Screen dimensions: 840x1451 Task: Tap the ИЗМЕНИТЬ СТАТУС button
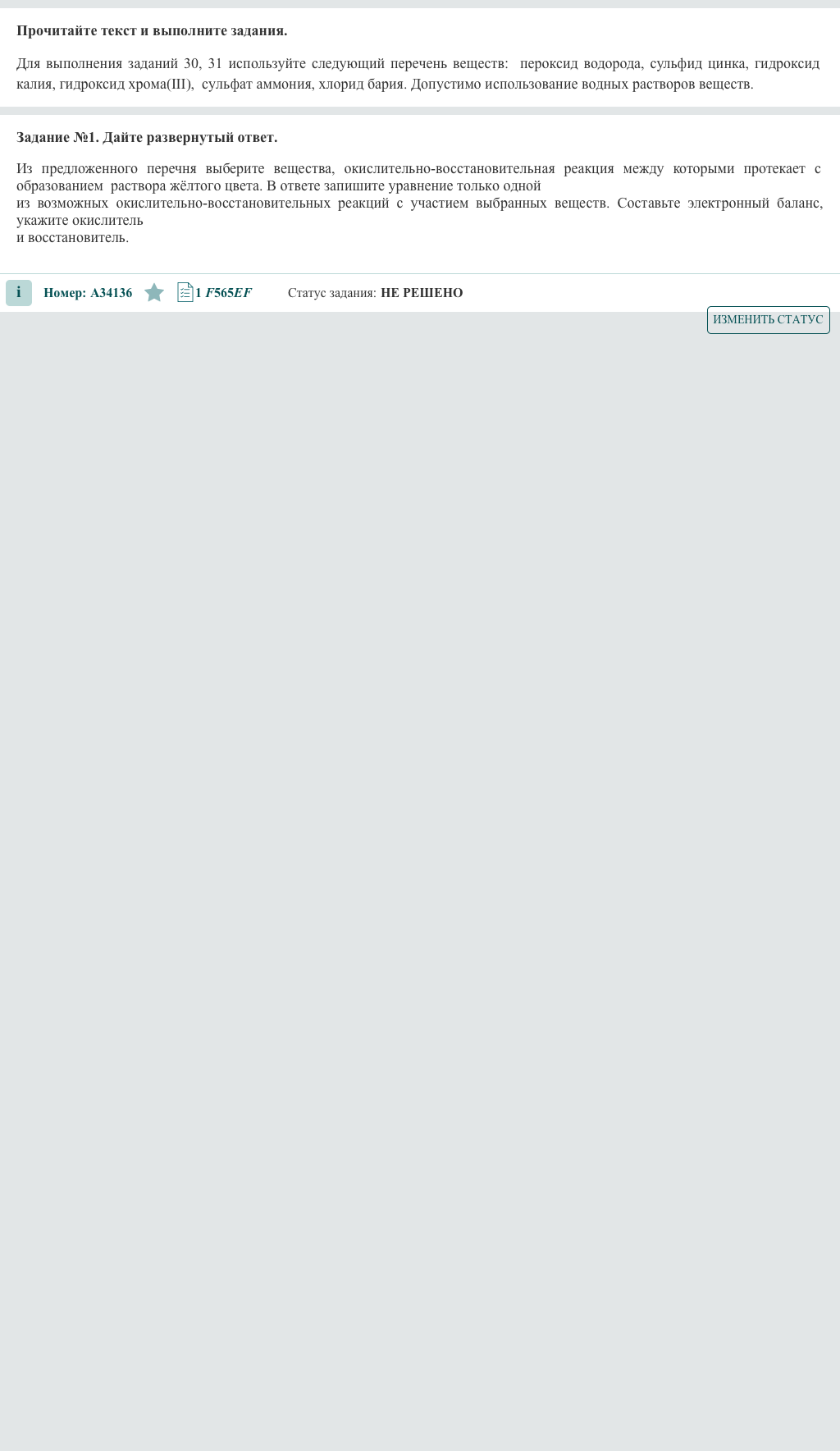(x=768, y=320)
